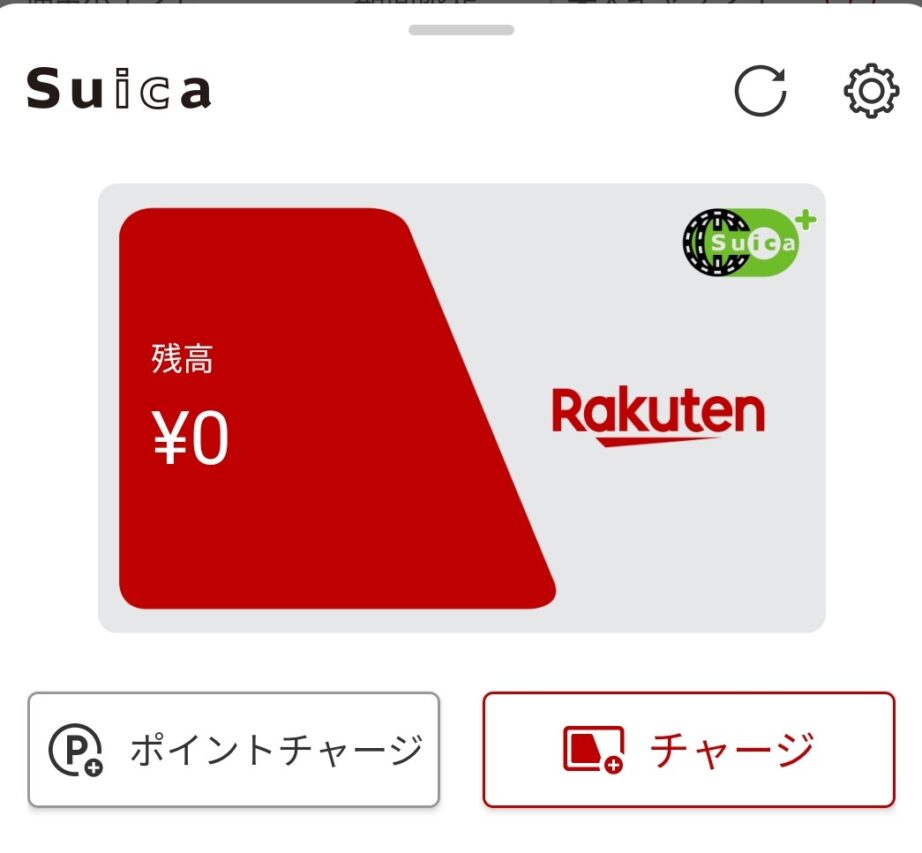The width and height of the screenshot is (922, 853).
Task: Open the settings gear
Action: click(871, 92)
